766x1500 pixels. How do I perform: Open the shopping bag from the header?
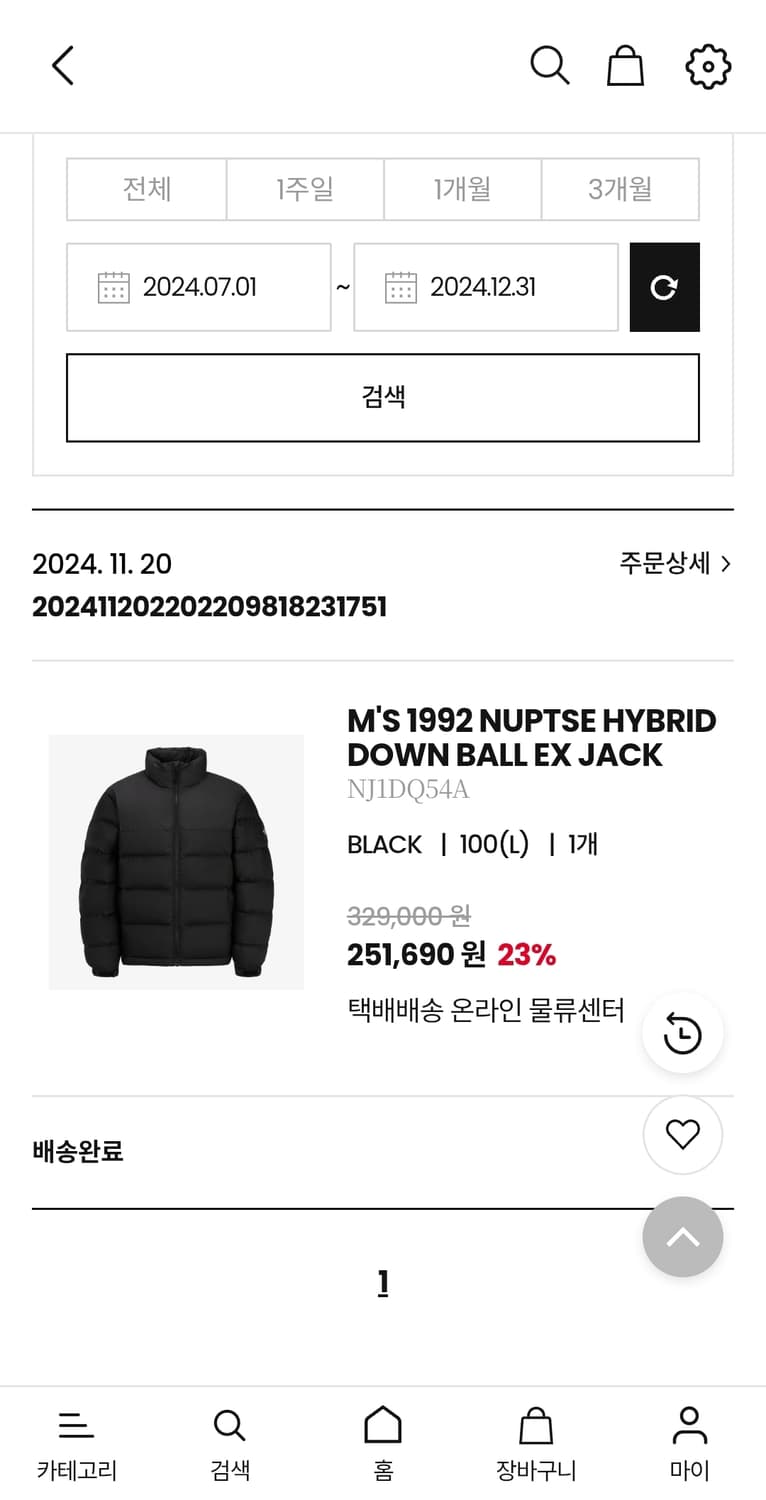pyautogui.click(x=625, y=65)
